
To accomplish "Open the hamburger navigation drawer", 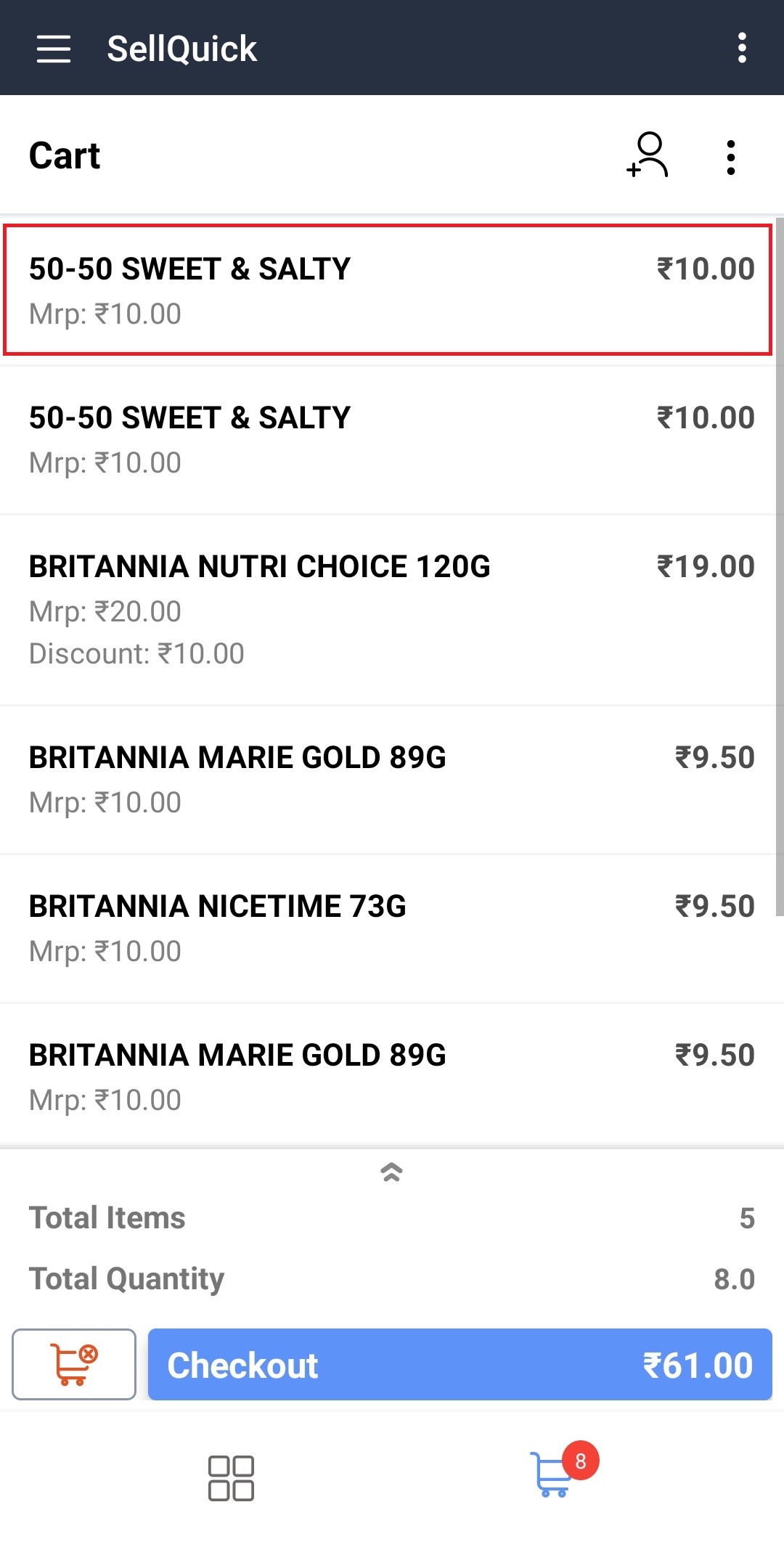I will (54, 49).
